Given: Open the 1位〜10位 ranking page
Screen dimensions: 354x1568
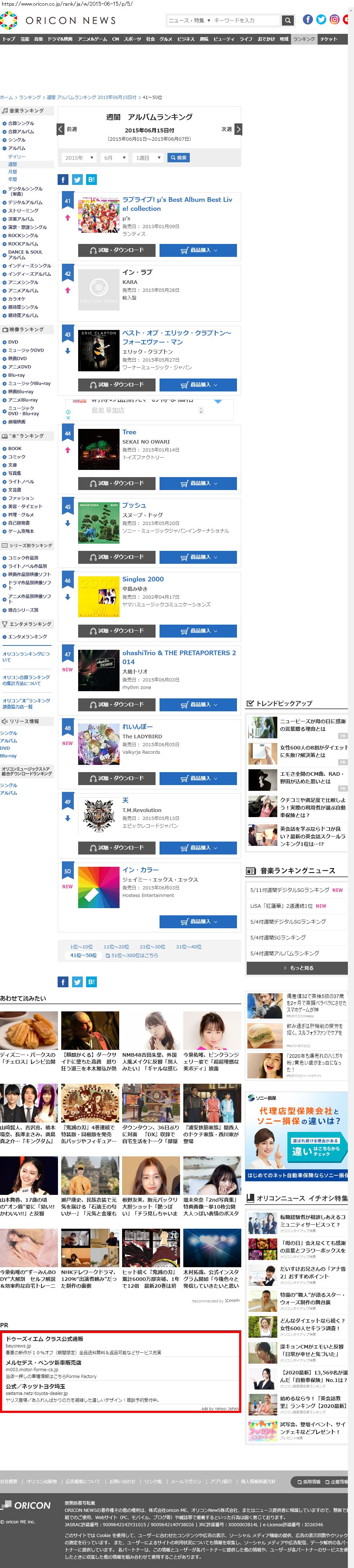Looking at the screenshot, I should click(x=81, y=947).
